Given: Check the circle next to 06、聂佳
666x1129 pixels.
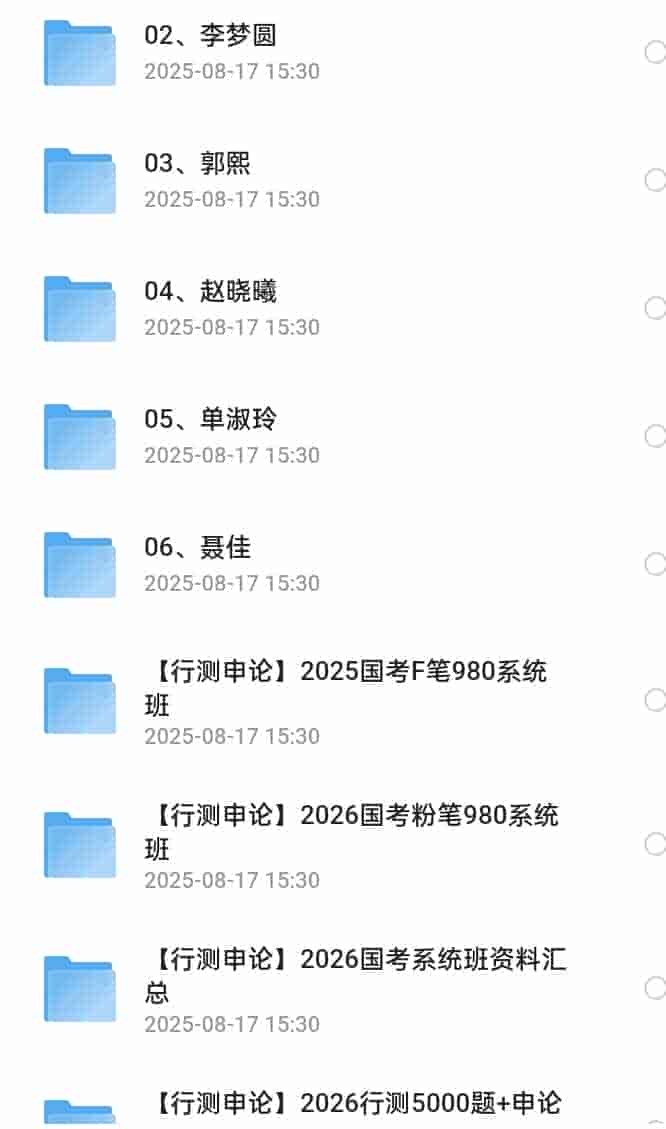Looking at the screenshot, I should click(x=654, y=564).
